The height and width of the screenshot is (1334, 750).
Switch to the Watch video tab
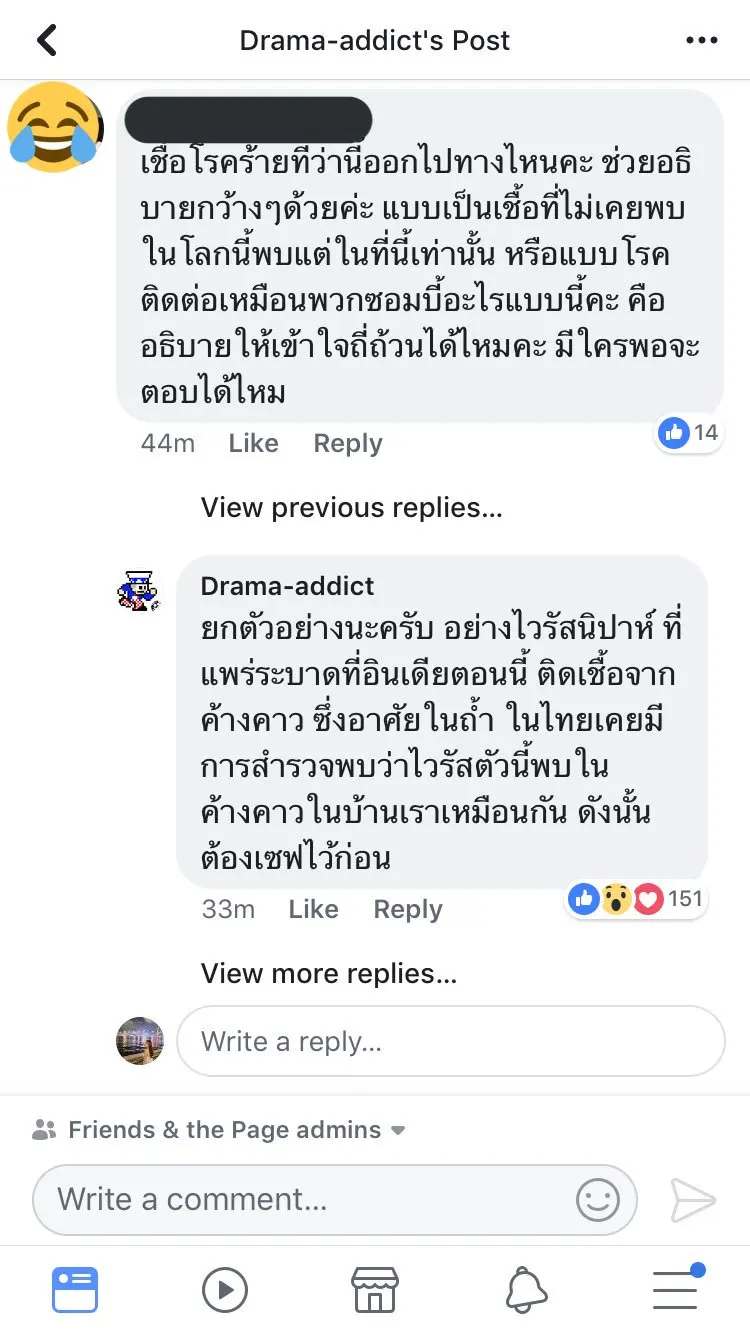click(x=225, y=1290)
